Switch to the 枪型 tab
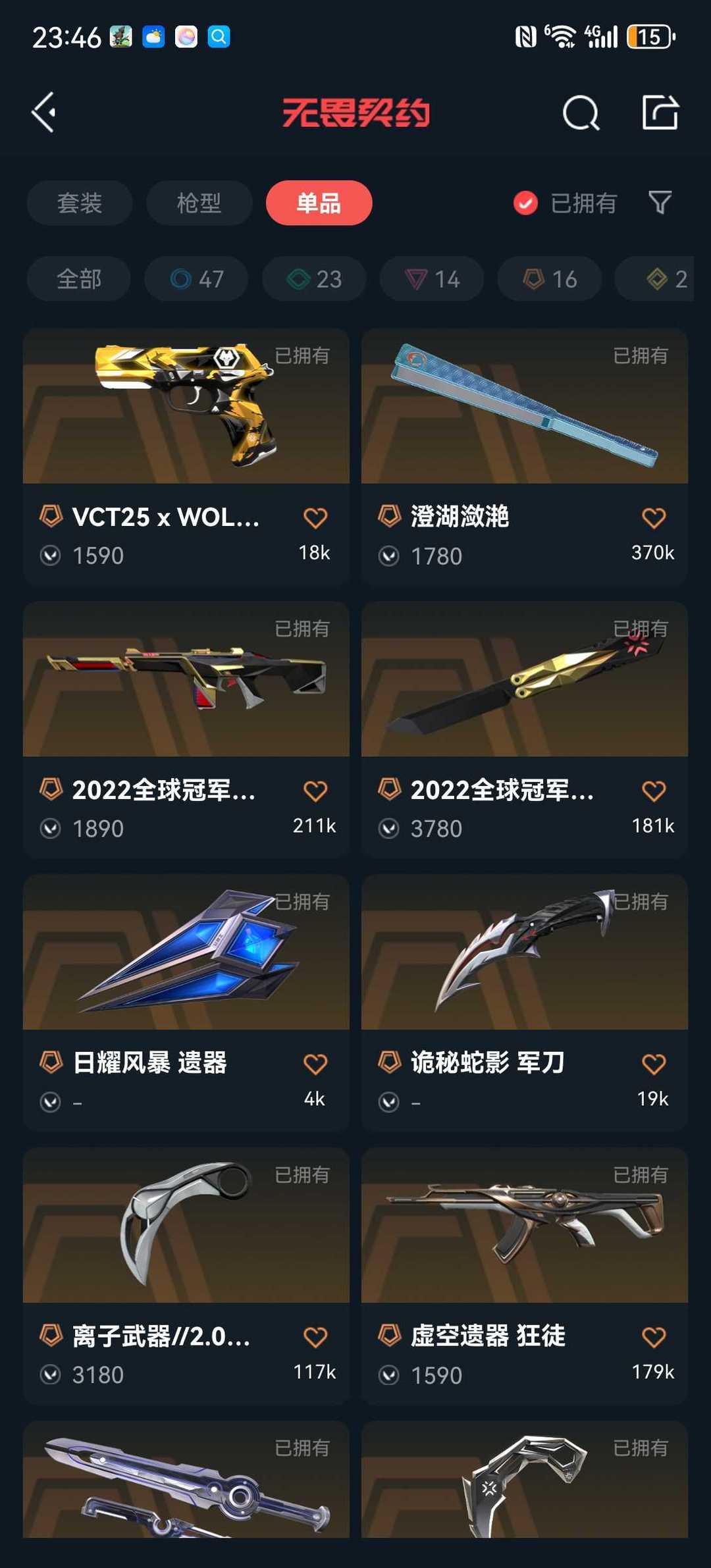 click(199, 203)
